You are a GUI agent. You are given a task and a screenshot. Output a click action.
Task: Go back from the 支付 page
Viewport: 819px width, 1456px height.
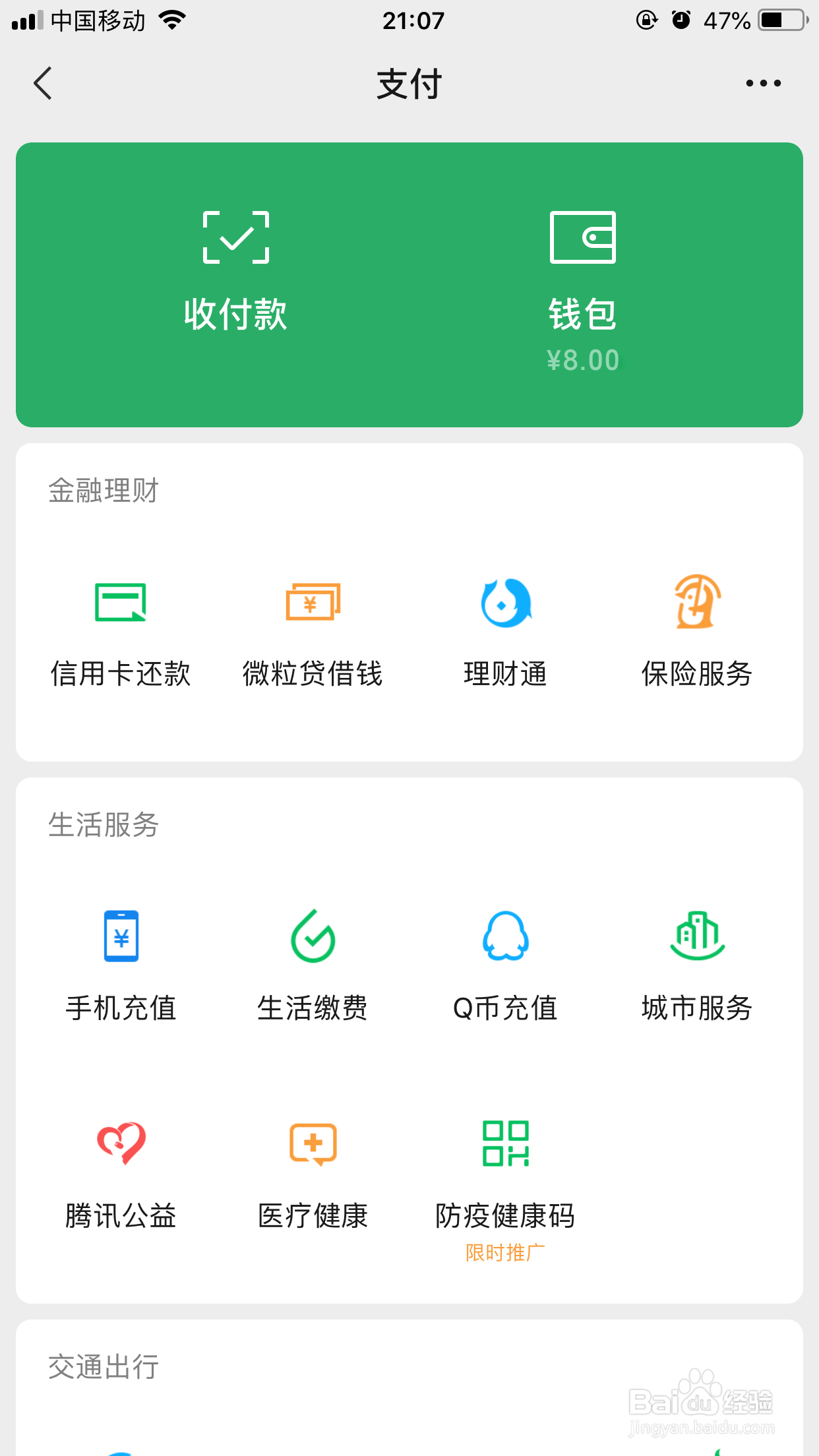43,84
